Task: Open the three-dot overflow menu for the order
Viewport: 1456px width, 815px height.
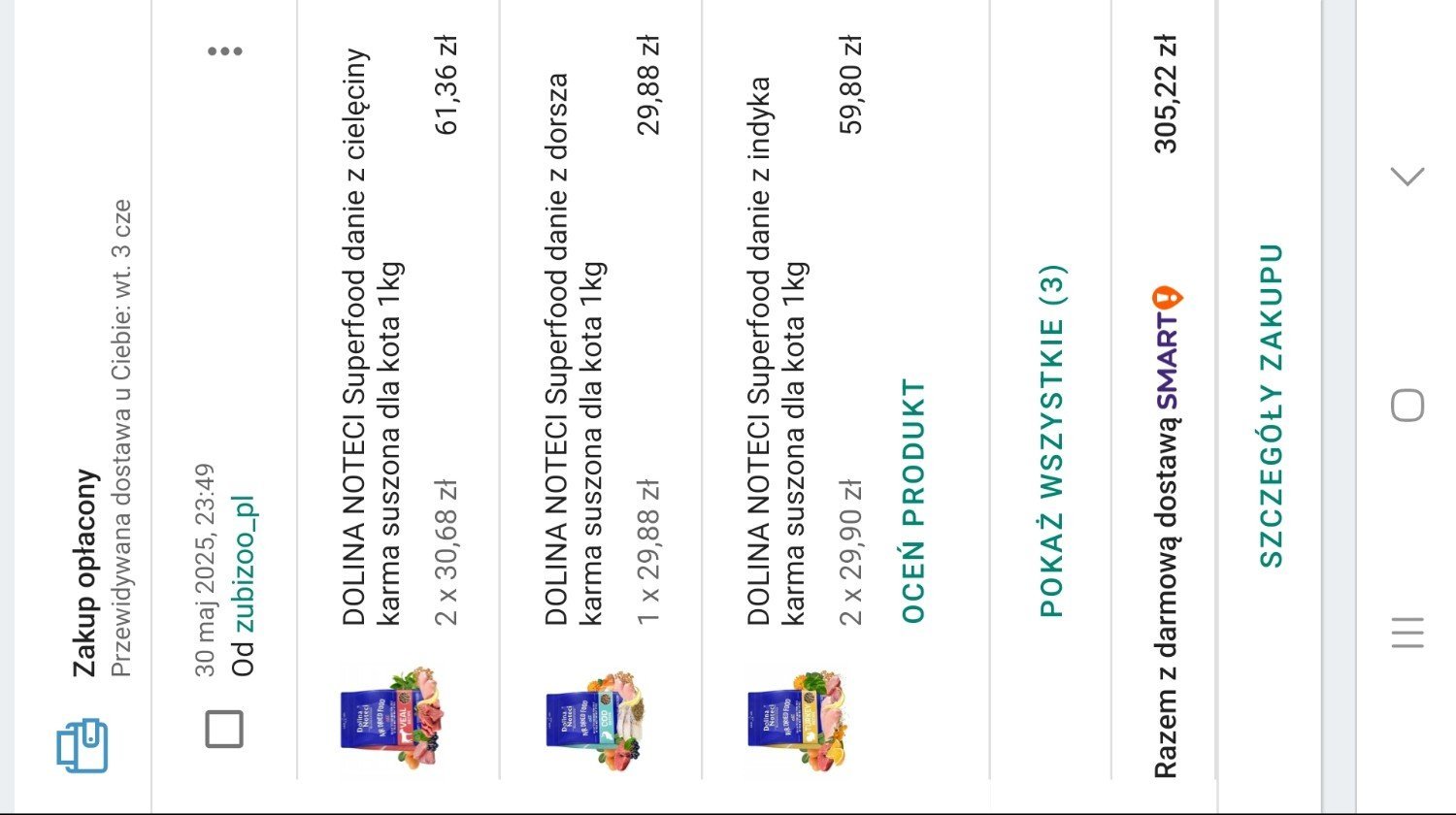Action: (224, 51)
